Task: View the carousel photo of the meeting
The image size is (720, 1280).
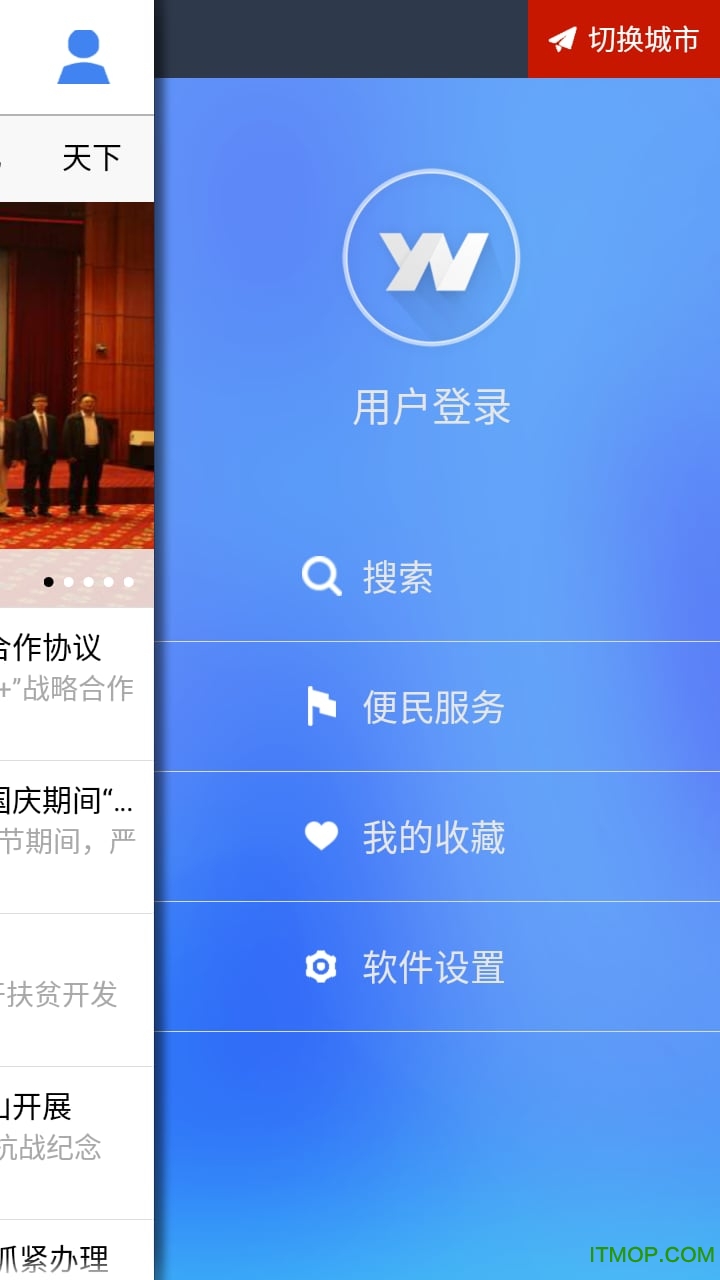Action: click(76, 380)
